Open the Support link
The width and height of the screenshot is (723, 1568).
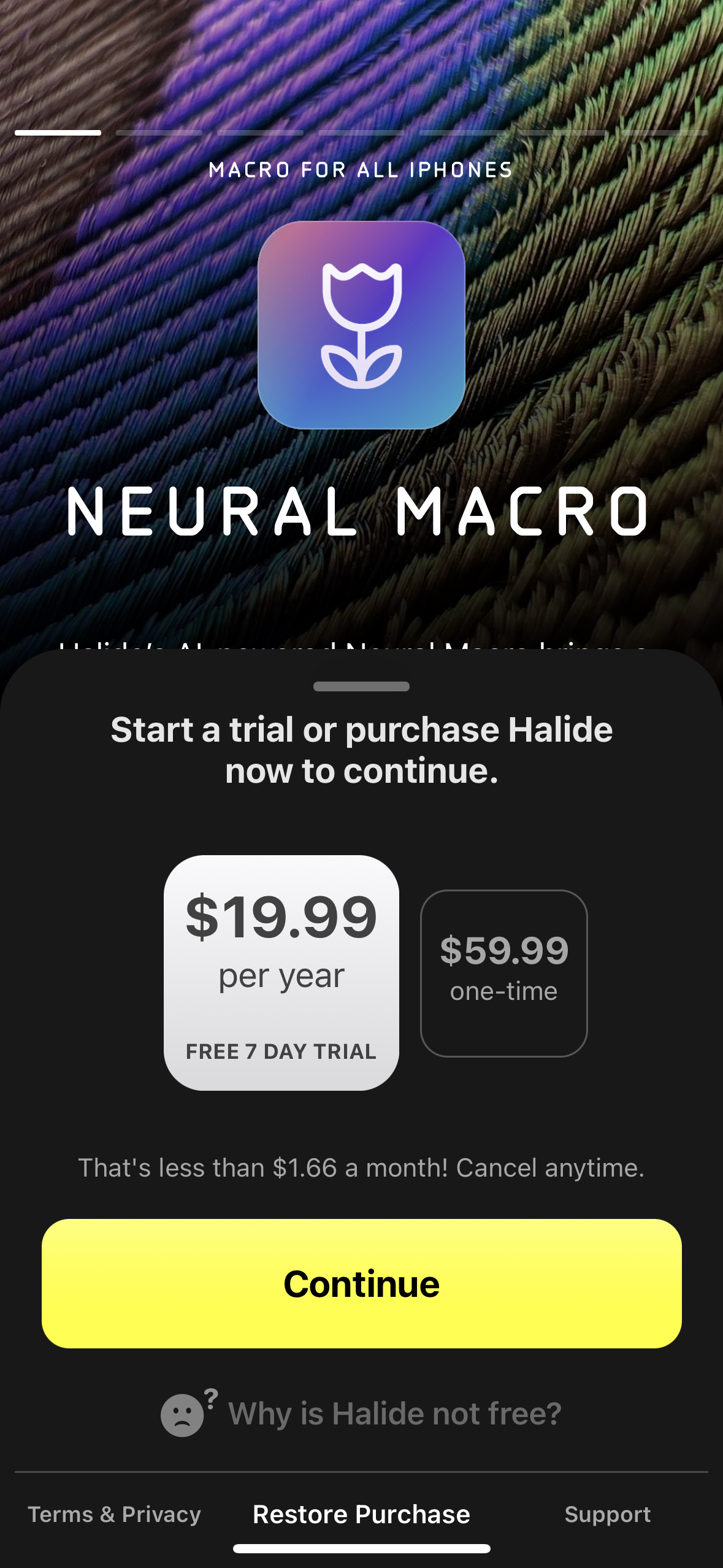[607, 1514]
